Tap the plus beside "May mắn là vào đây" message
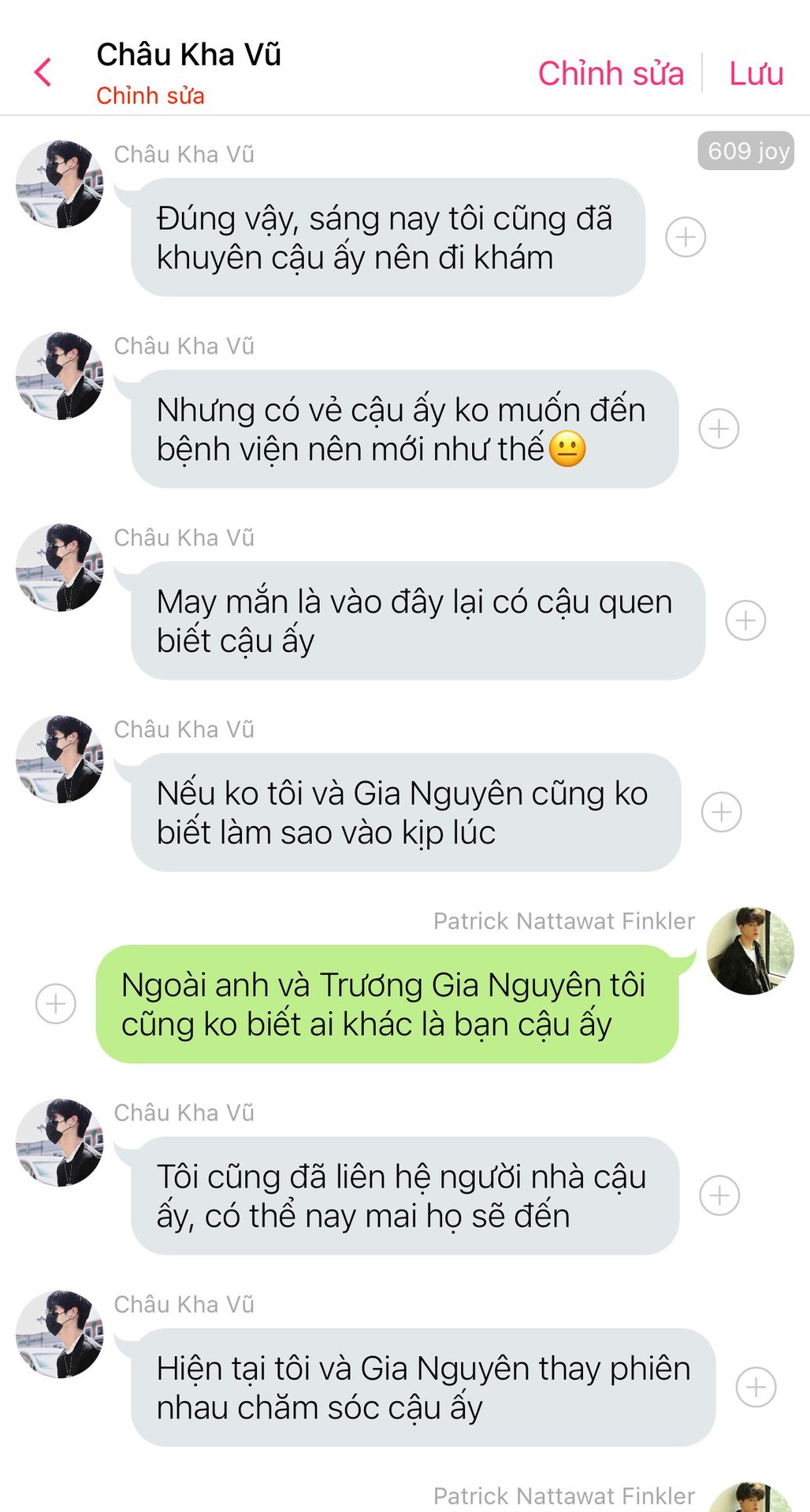 (x=745, y=621)
